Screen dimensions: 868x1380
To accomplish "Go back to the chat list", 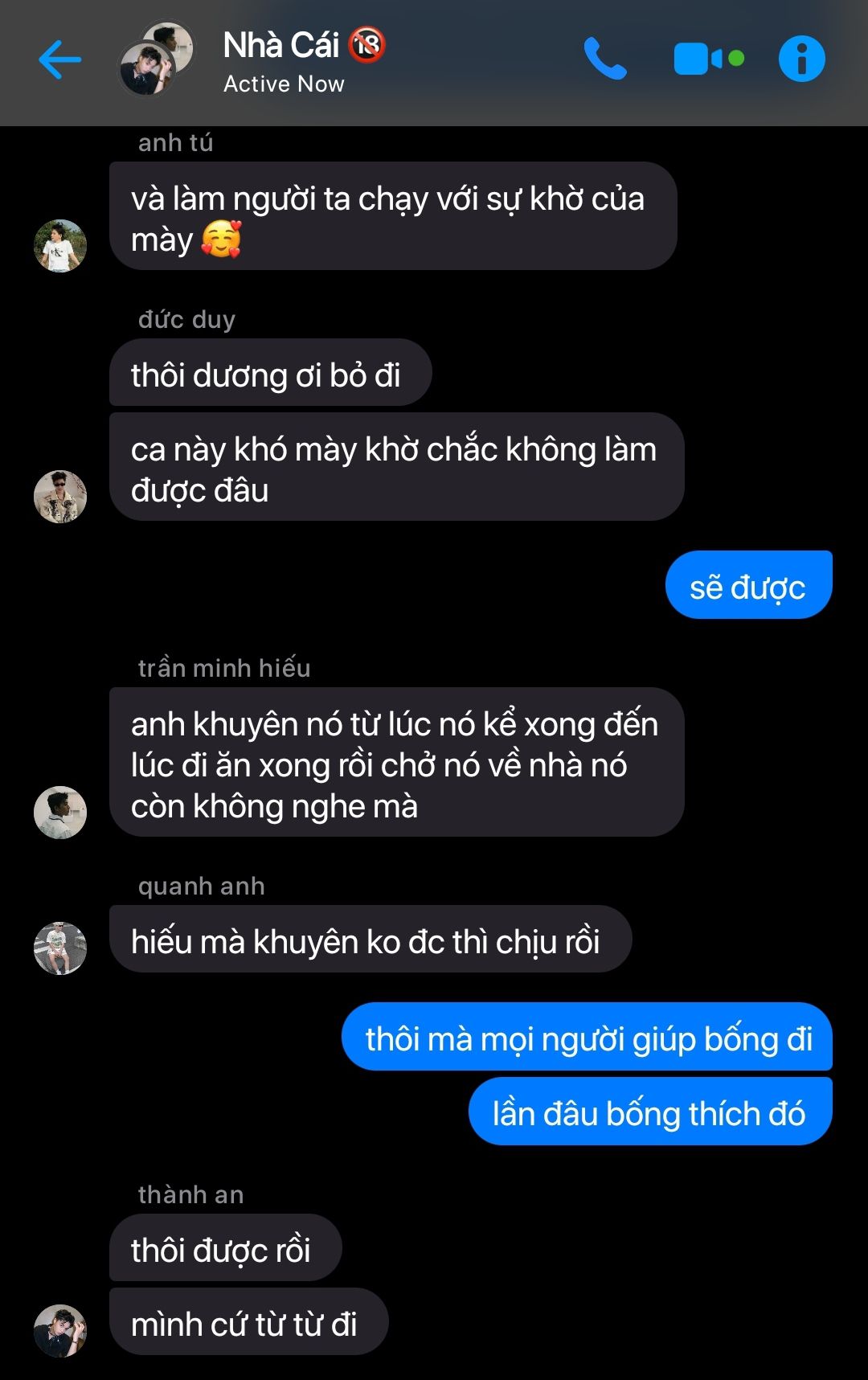I will coord(60,60).
